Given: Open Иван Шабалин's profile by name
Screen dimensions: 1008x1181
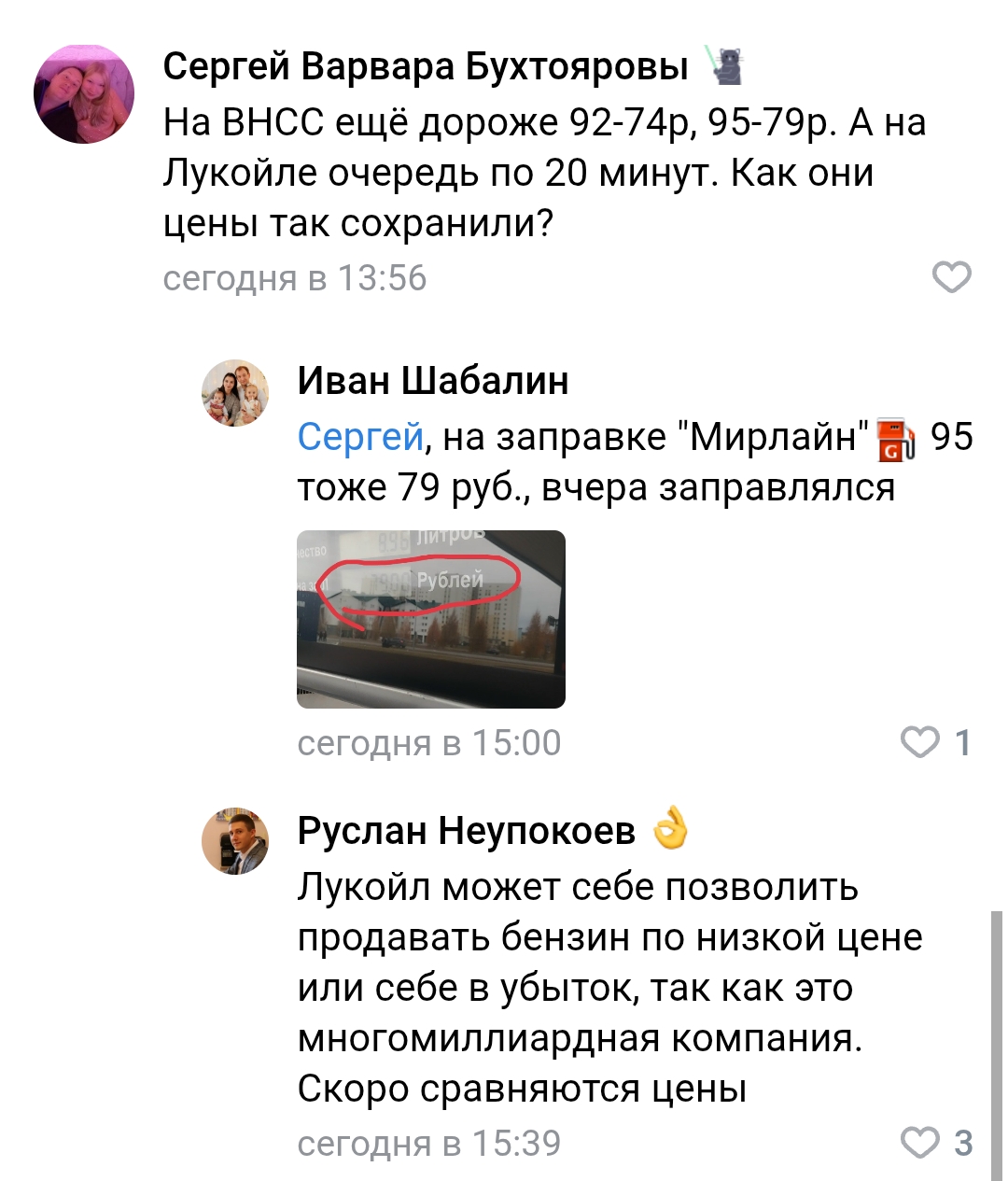Looking at the screenshot, I should point(433,381).
